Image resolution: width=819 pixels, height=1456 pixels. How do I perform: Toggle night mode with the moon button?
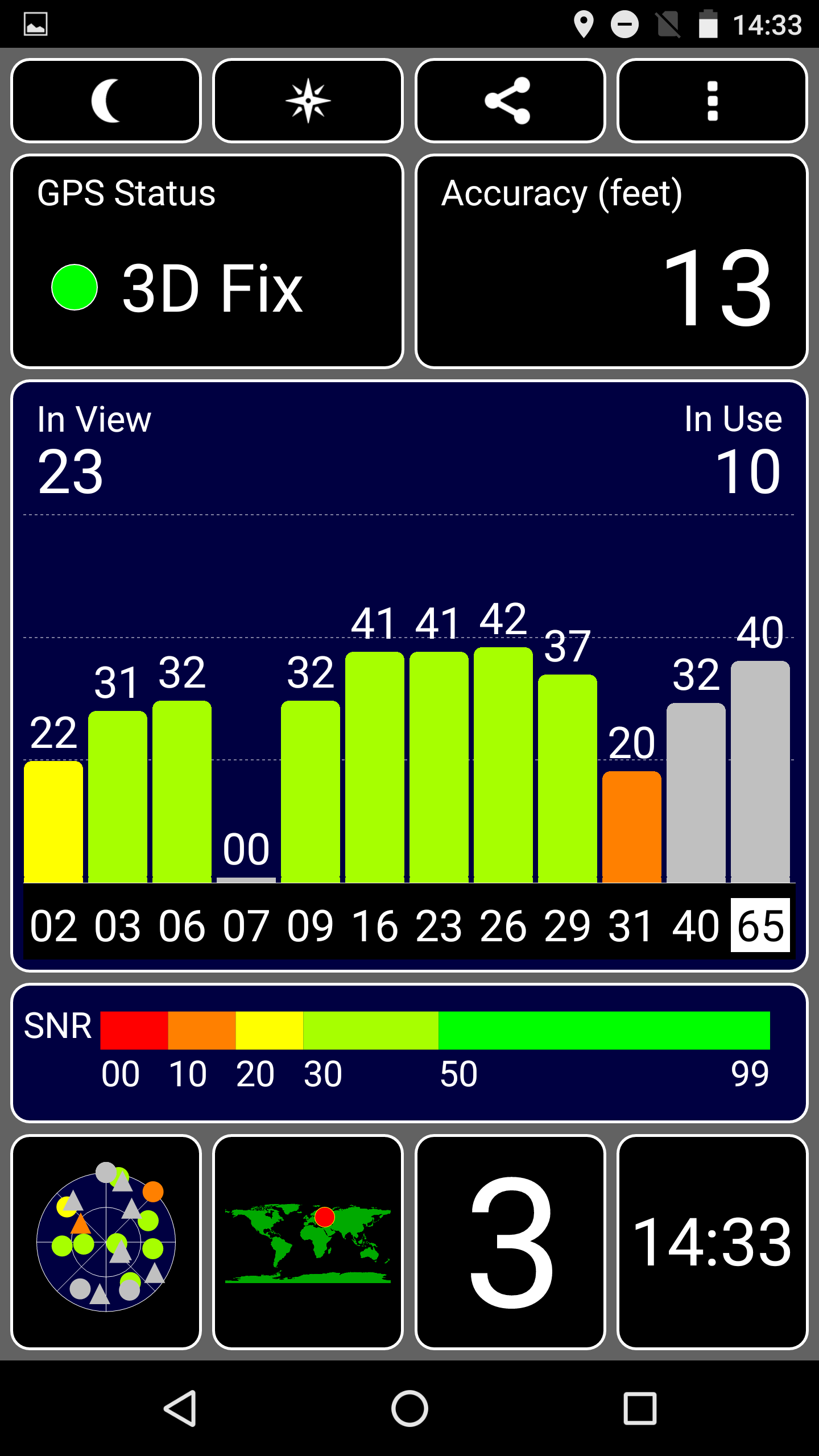coord(106,101)
